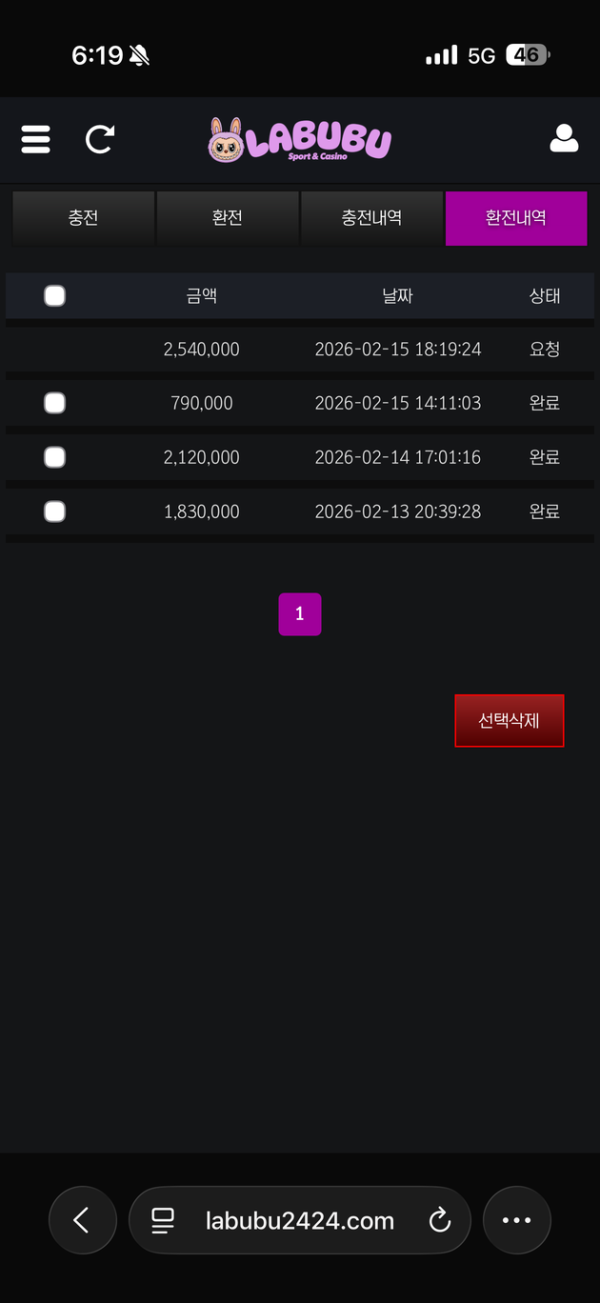
Task: Switch to the 충전 tab
Action: pos(83,218)
